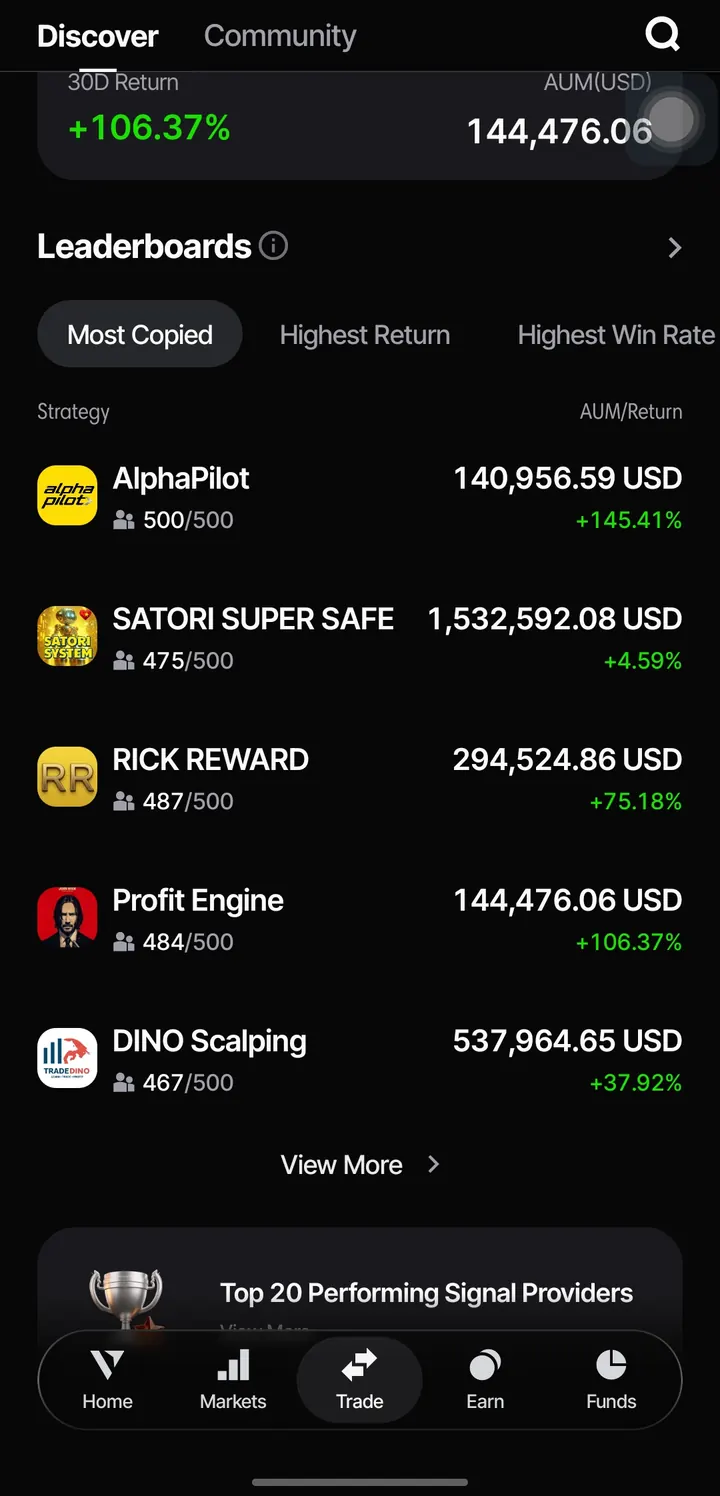Tap the Leaderboards info icon
Screen dimensions: 720x1496
[273, 246]
